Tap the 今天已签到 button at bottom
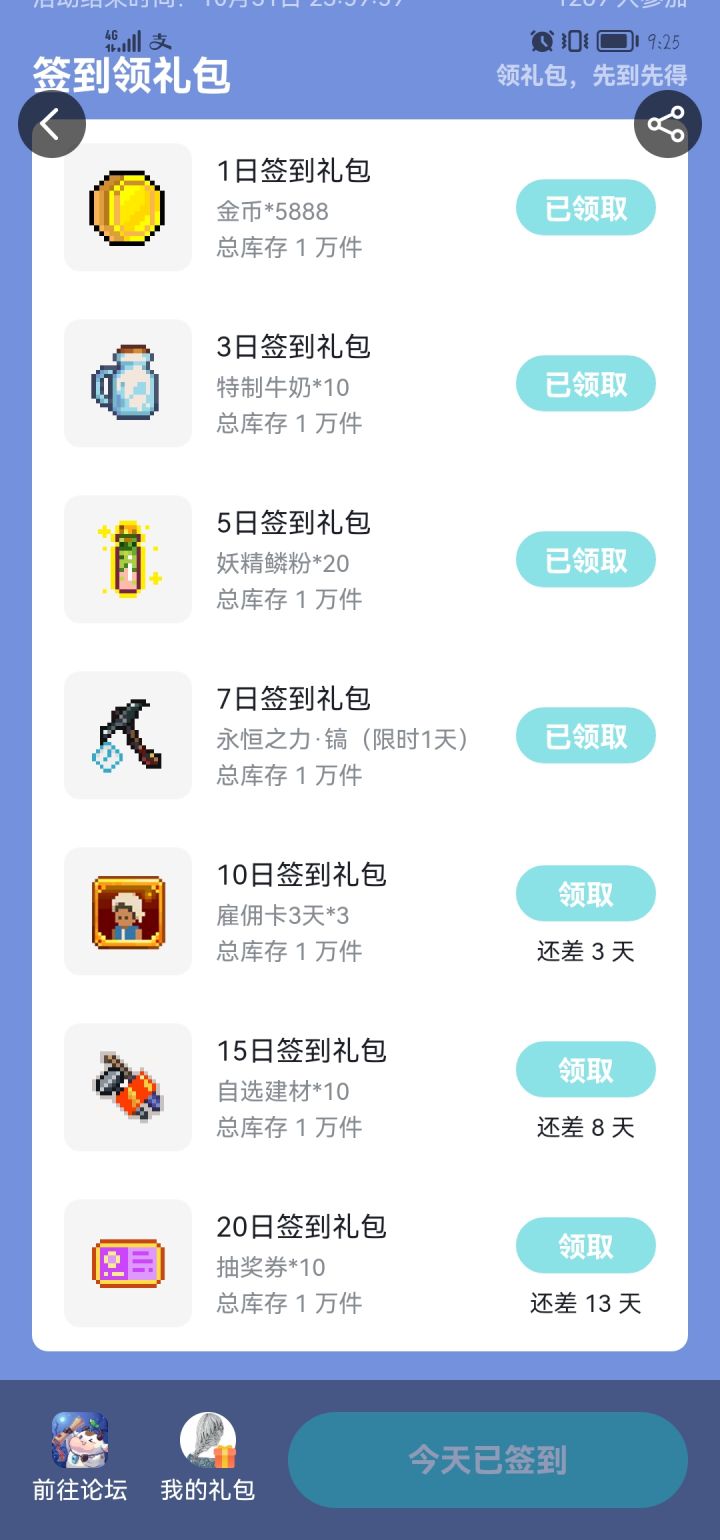 coord(487,1459)
